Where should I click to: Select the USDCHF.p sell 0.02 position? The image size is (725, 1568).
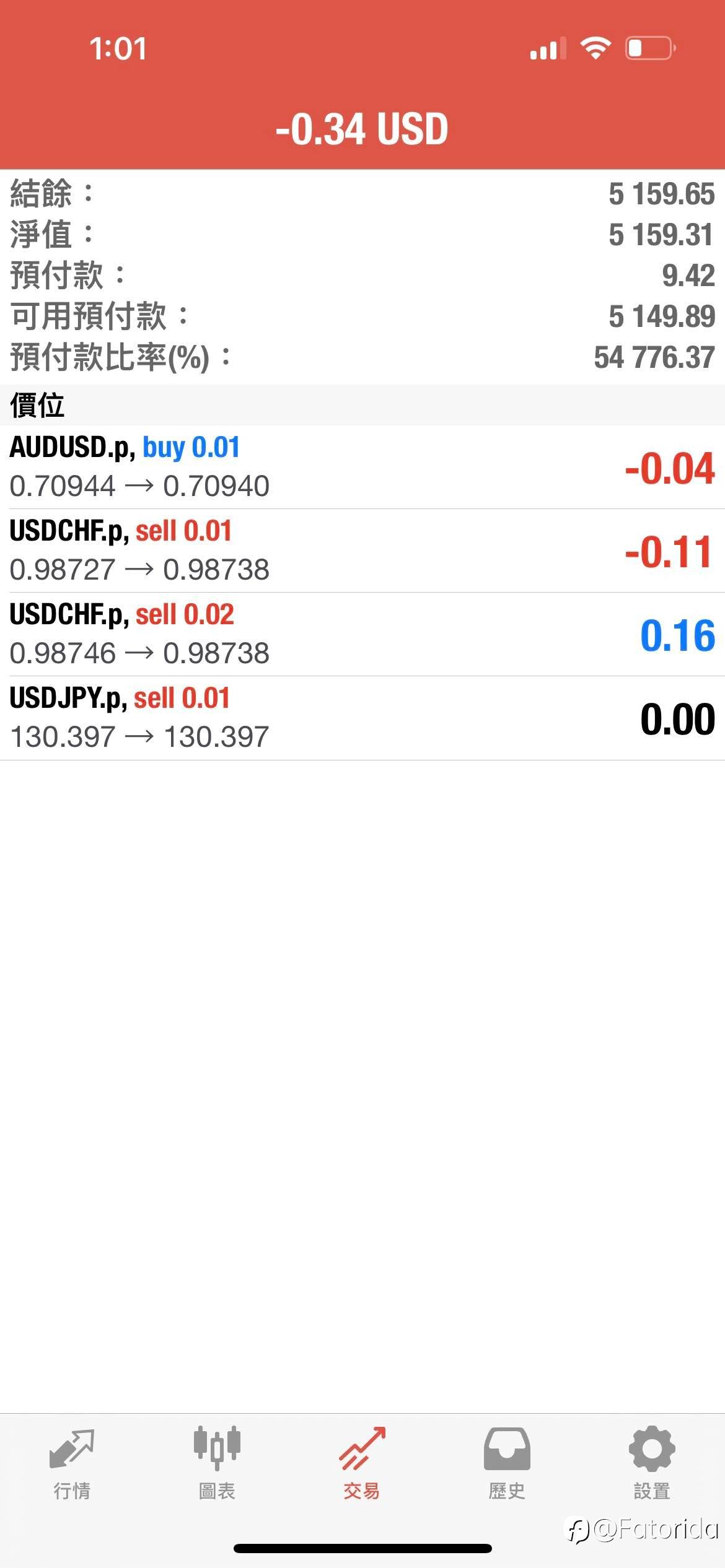pos(362,634)
